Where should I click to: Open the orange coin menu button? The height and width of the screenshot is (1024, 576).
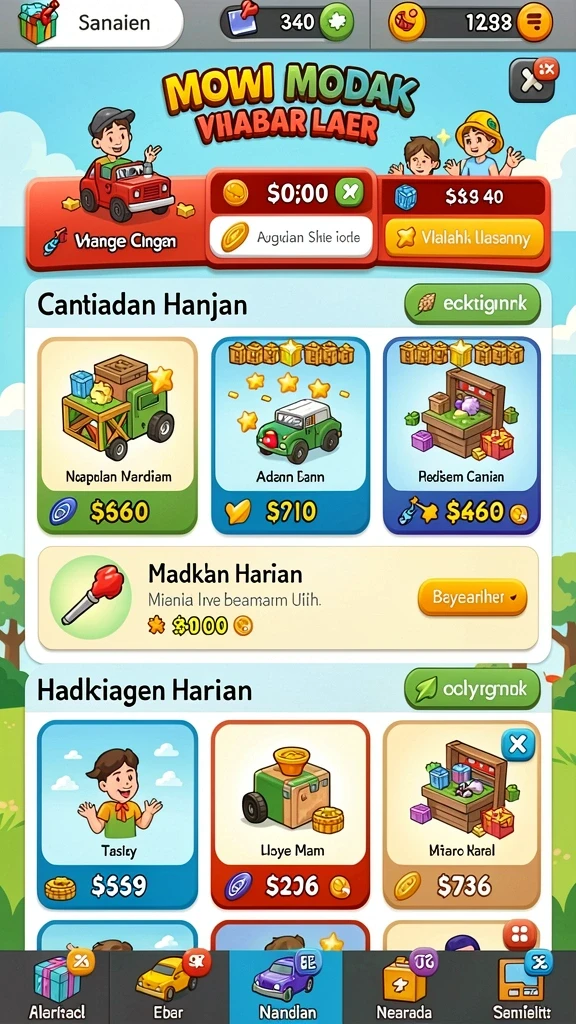click(534, 23)
